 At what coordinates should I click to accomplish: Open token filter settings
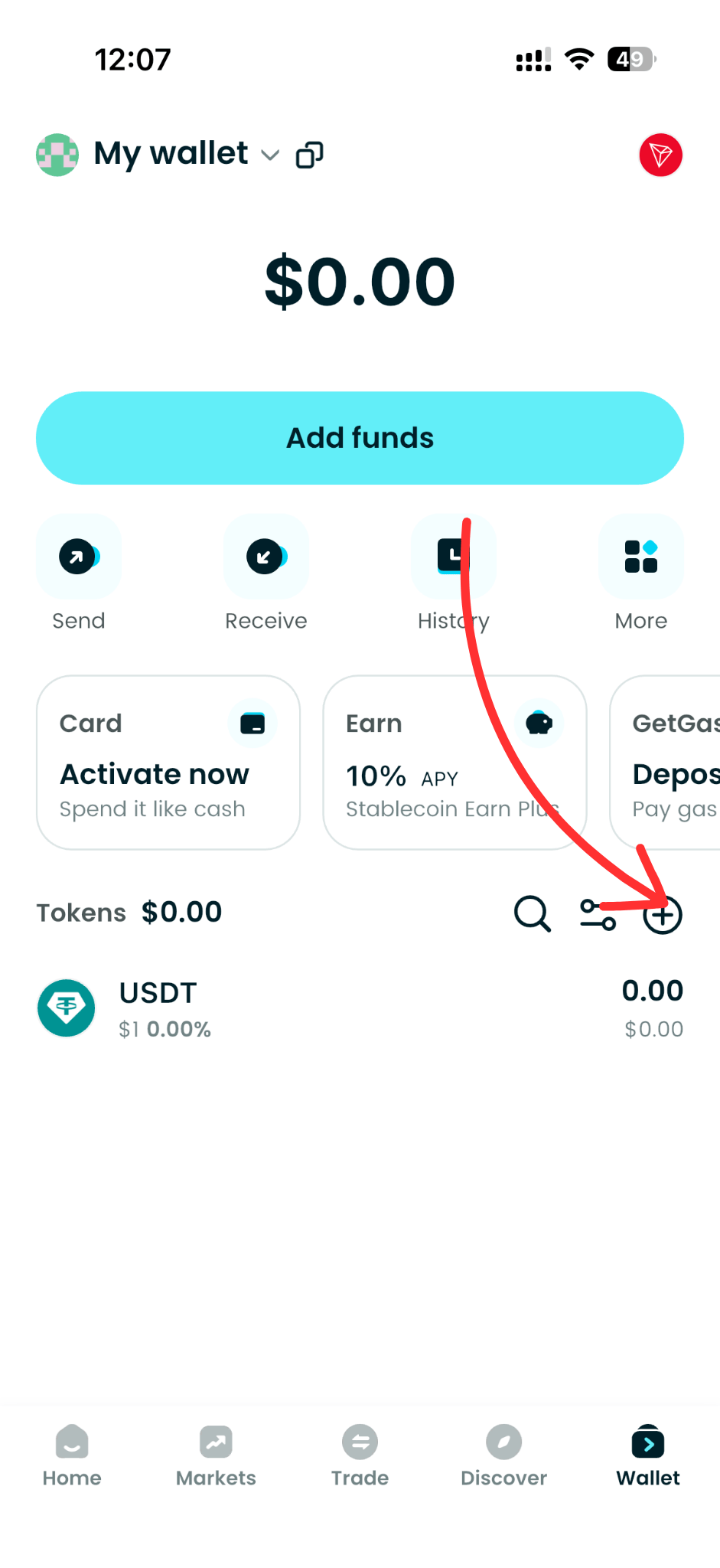tap(598, 913)
